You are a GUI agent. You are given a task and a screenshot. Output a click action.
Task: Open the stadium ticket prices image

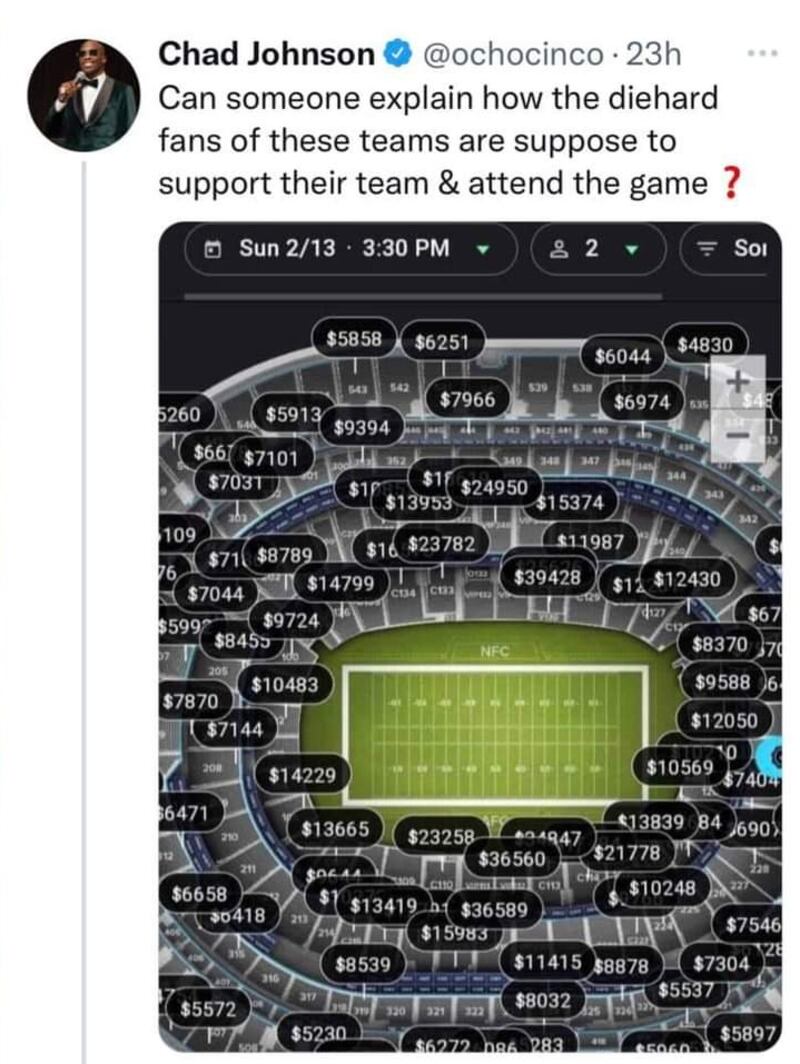tap(470, 640)
